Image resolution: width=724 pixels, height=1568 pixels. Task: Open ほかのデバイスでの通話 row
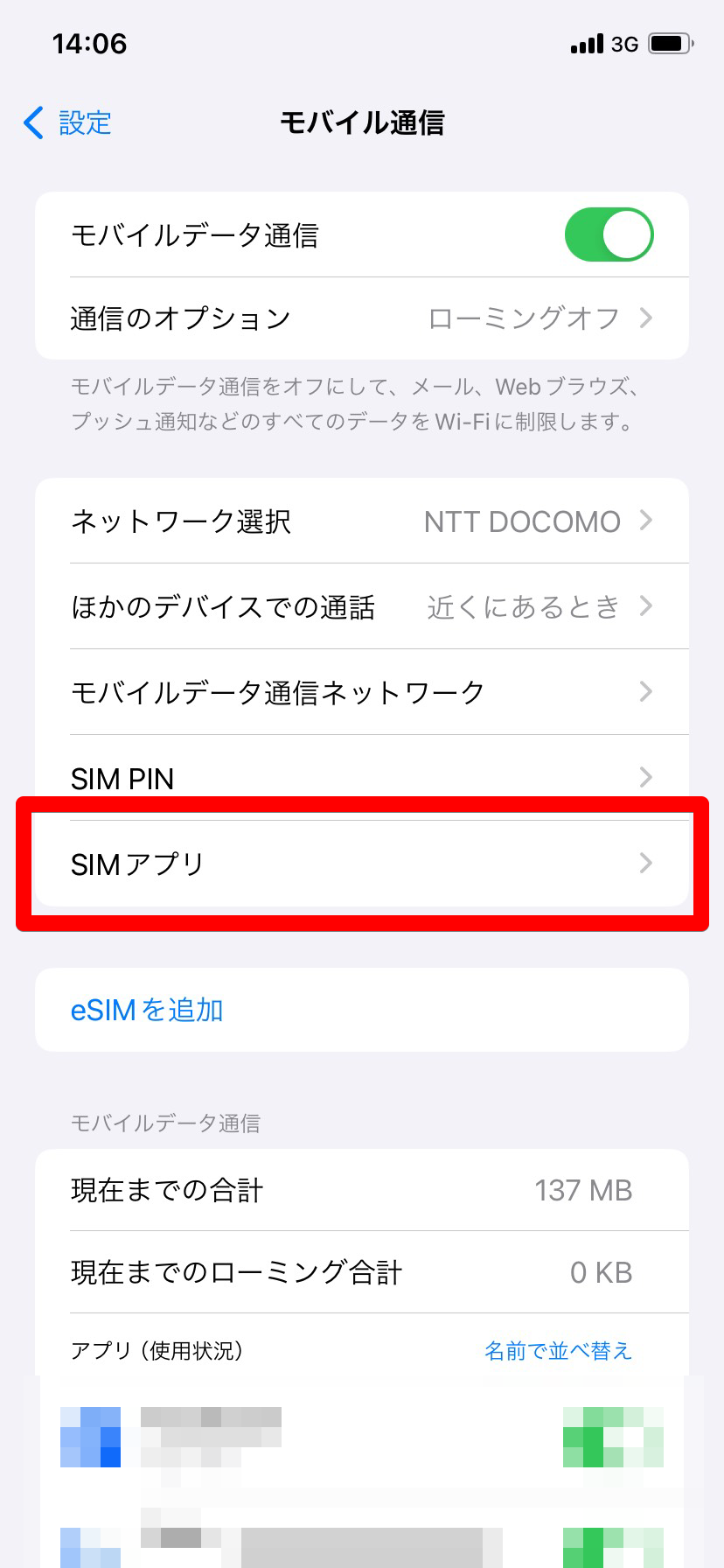click(362, 606)
